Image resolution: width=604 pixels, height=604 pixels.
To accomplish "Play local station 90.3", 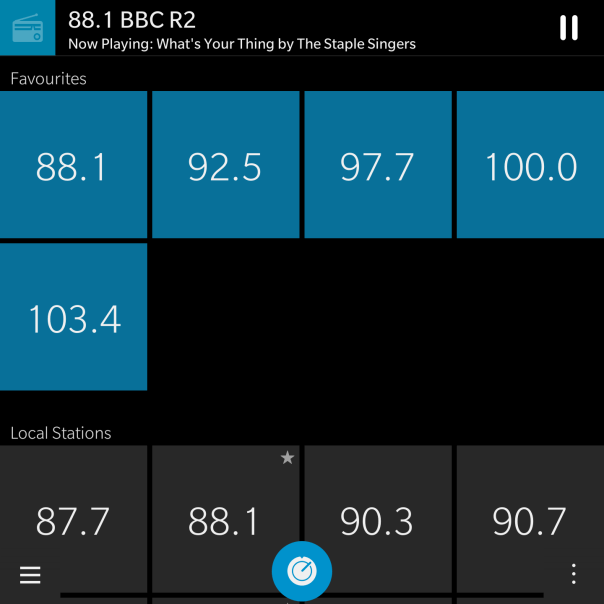I will [377, 510].
